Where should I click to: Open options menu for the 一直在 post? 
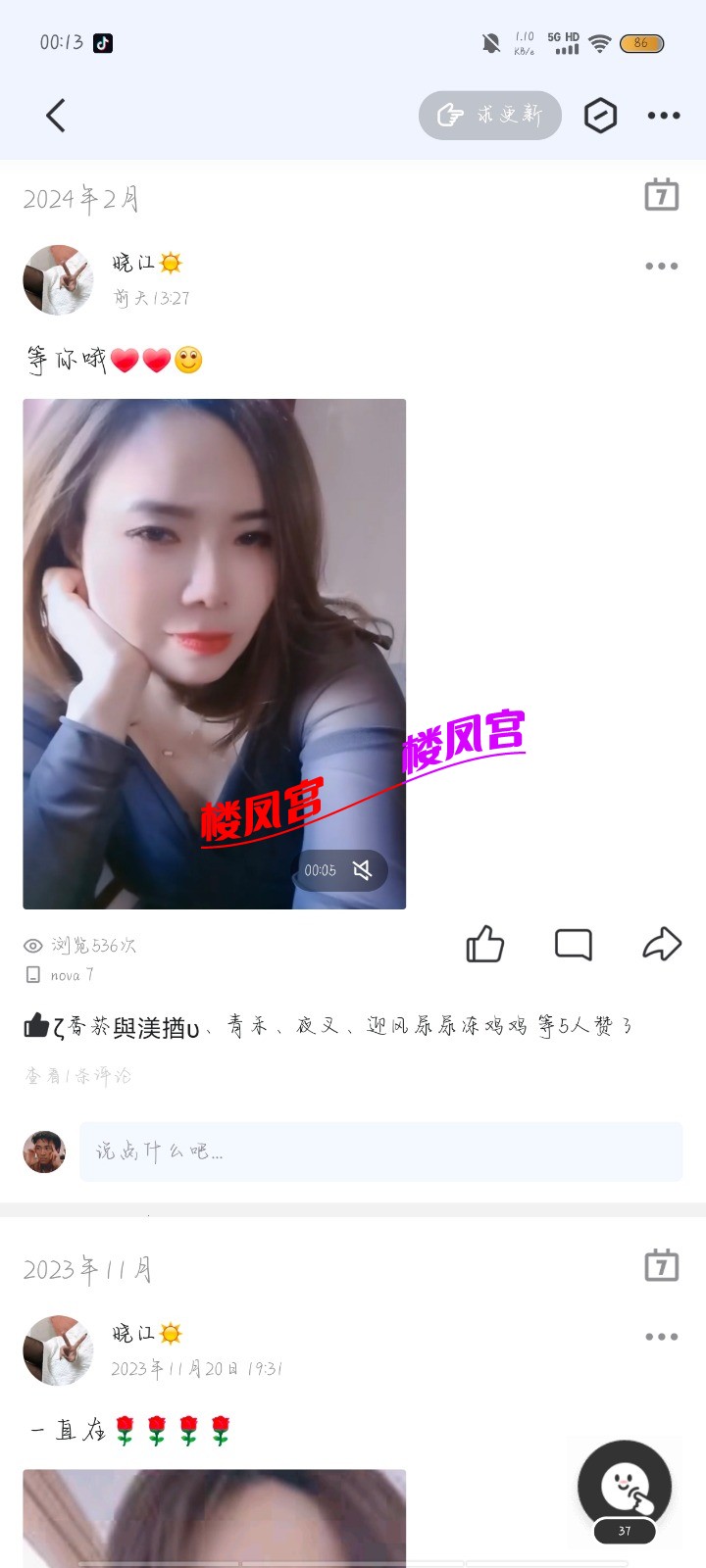[x=661, y=1337]
